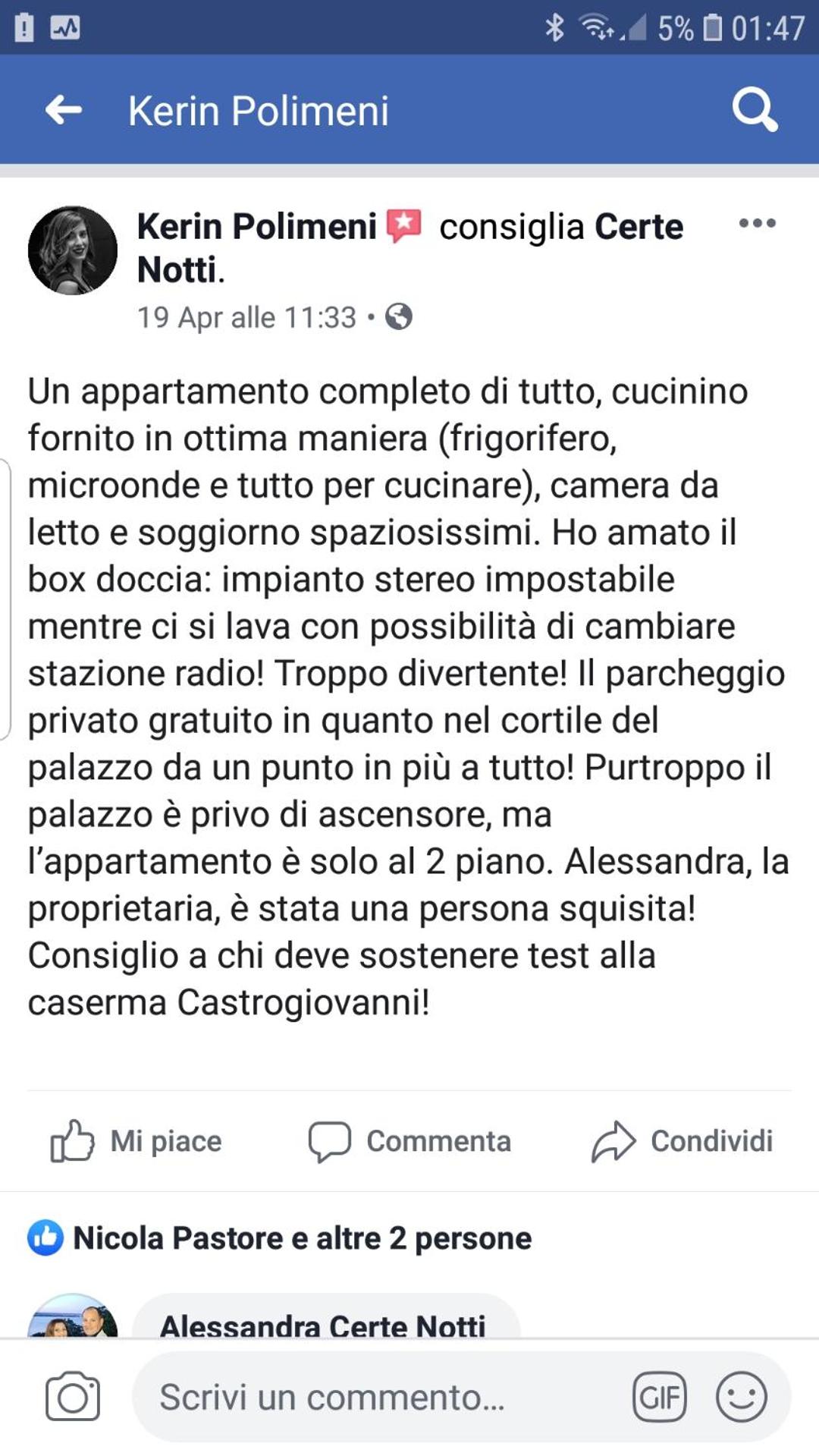
Task: Open the post's three-dot options menu
Action: 757,223
